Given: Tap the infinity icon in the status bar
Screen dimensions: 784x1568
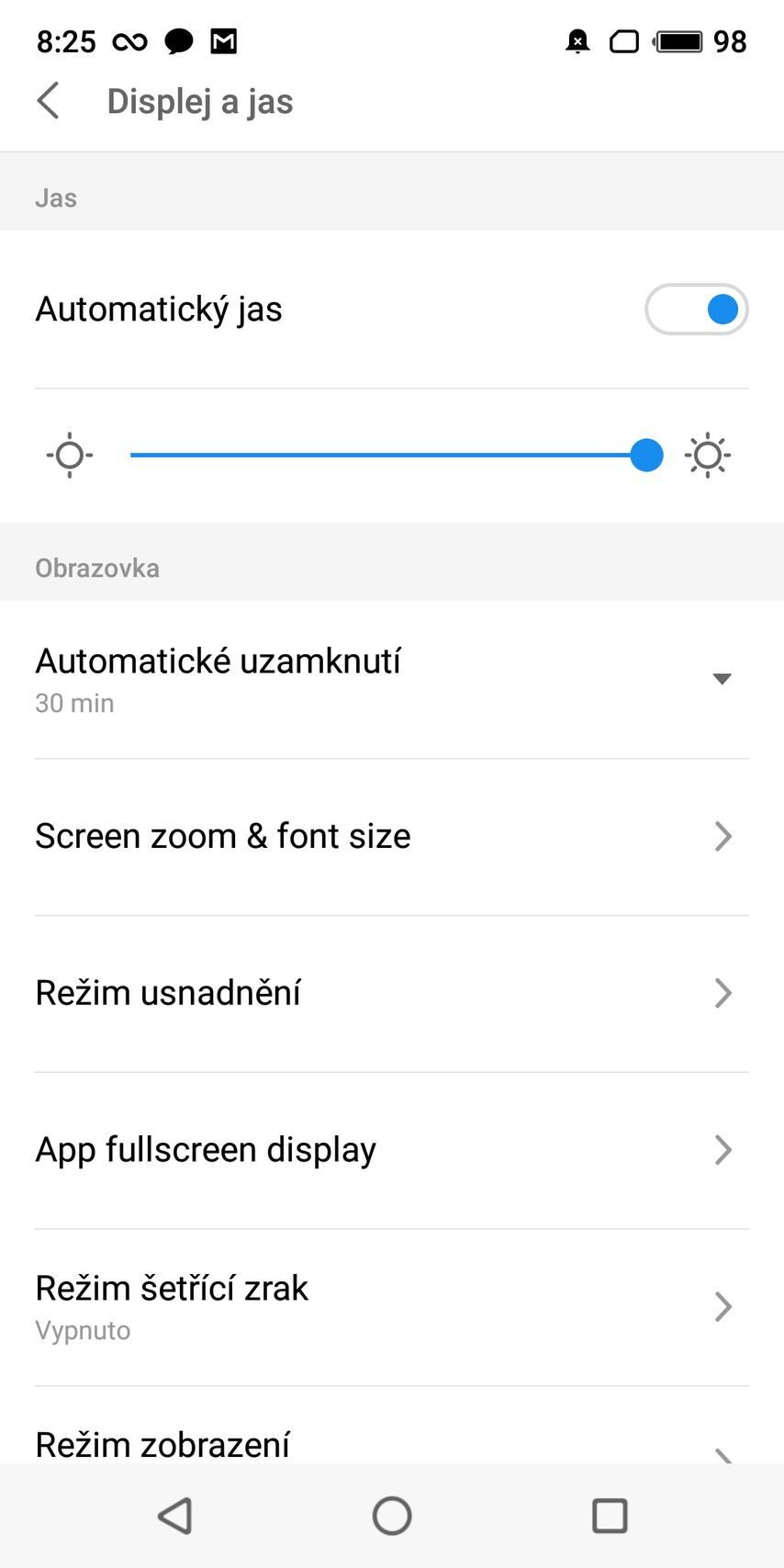Looking at the screenshot, I should (129, 40).
